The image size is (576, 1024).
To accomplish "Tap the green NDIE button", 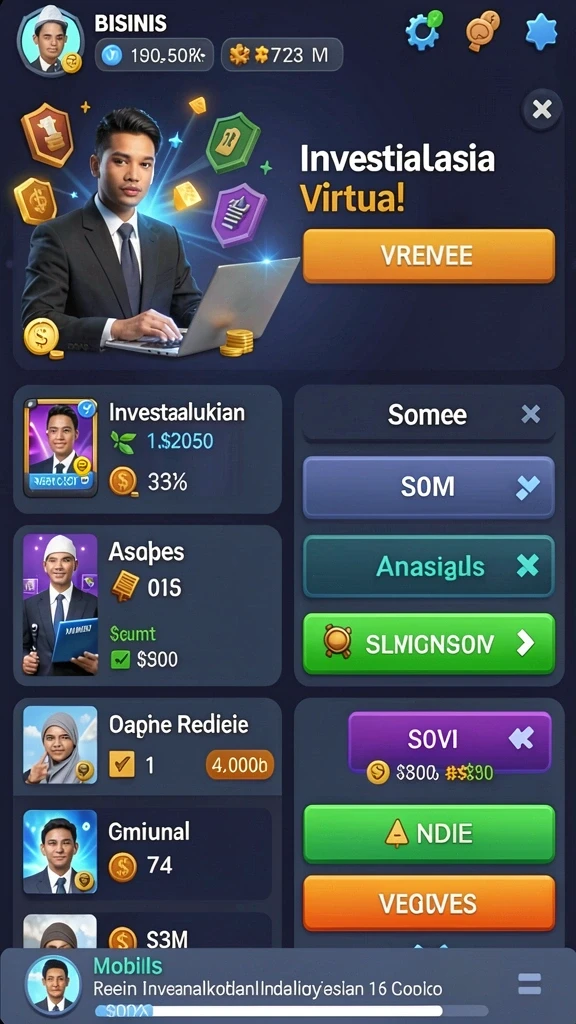I will pyautogui.click(x=428, y=834).
